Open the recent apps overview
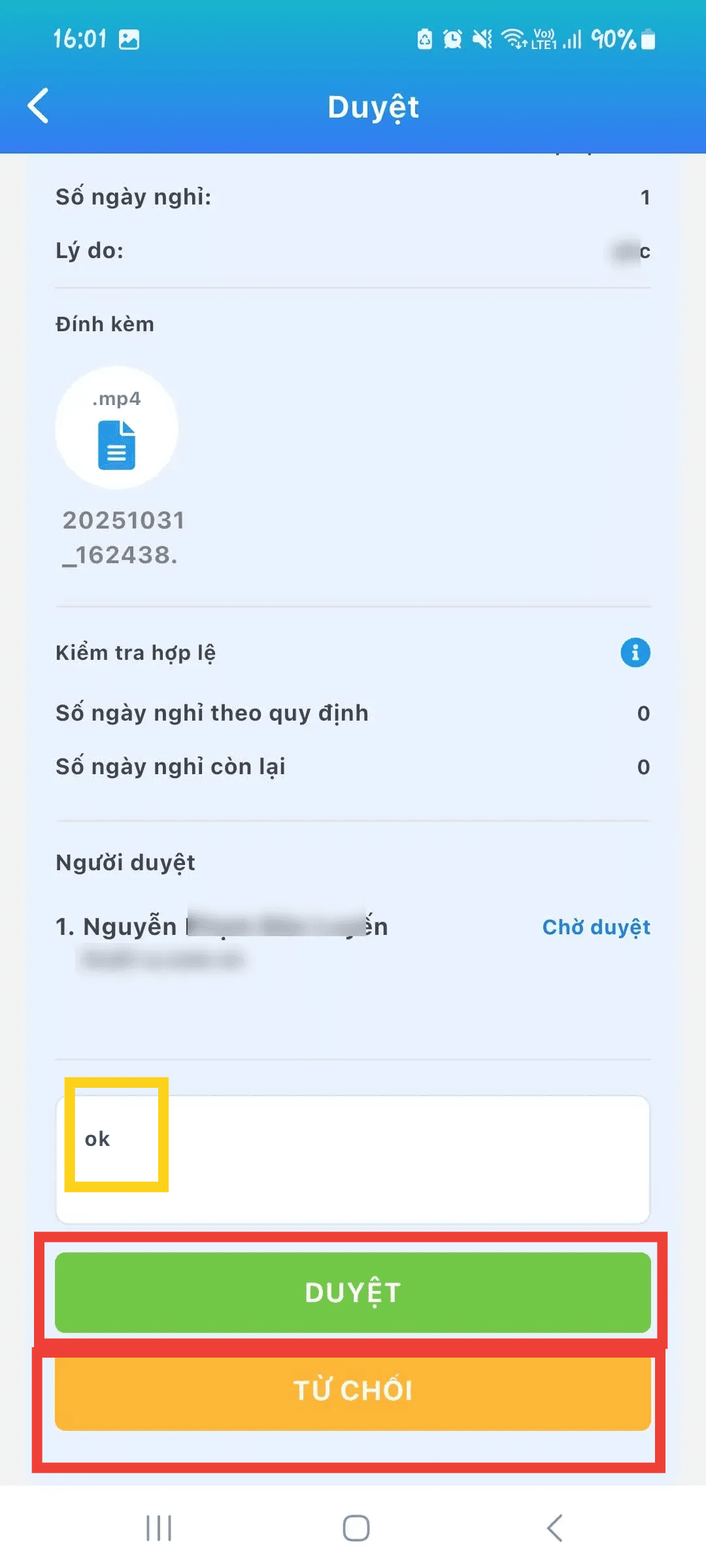The width and height of the screenshot is (706, 1568). (x=159, y=1527)
